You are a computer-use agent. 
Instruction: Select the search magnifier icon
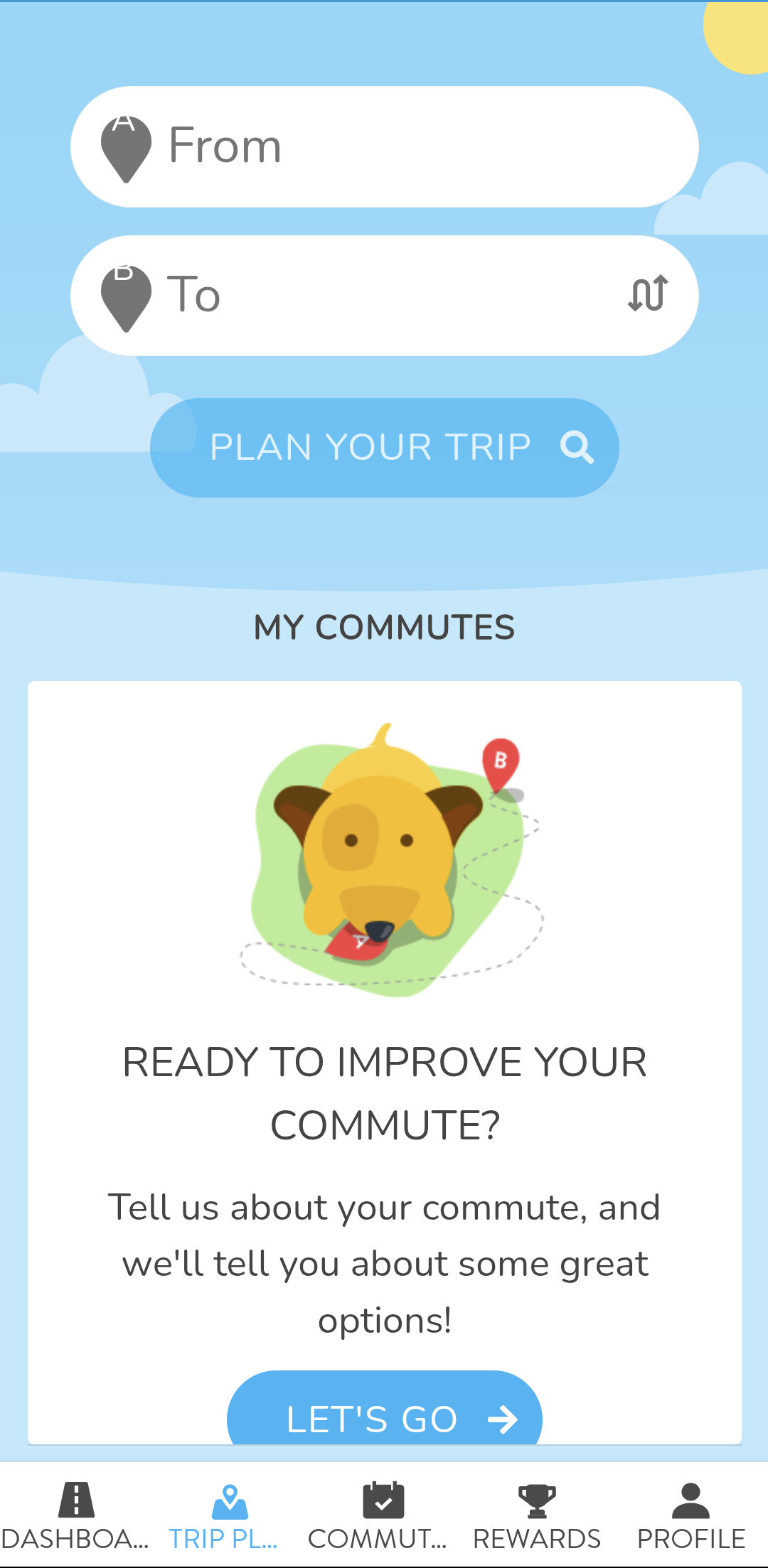pos(577,446)
